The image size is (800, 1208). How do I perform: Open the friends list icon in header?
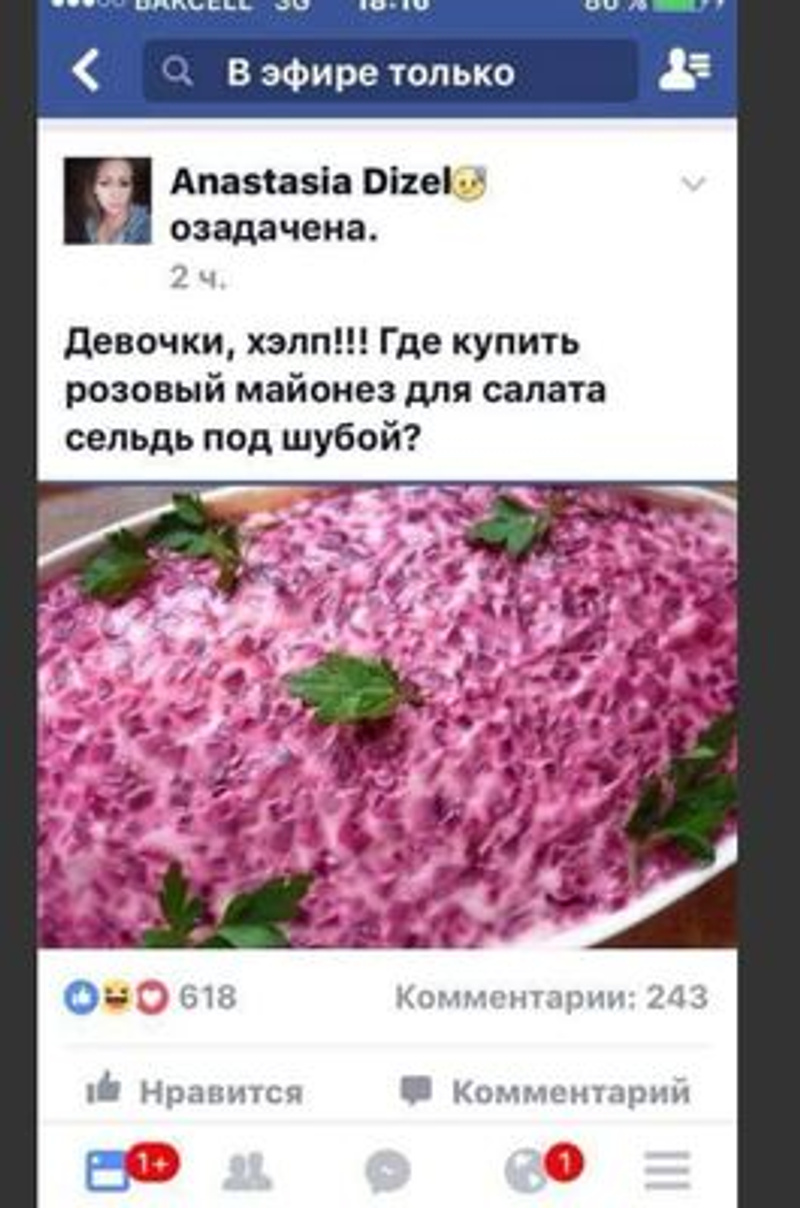pos(685,71)
